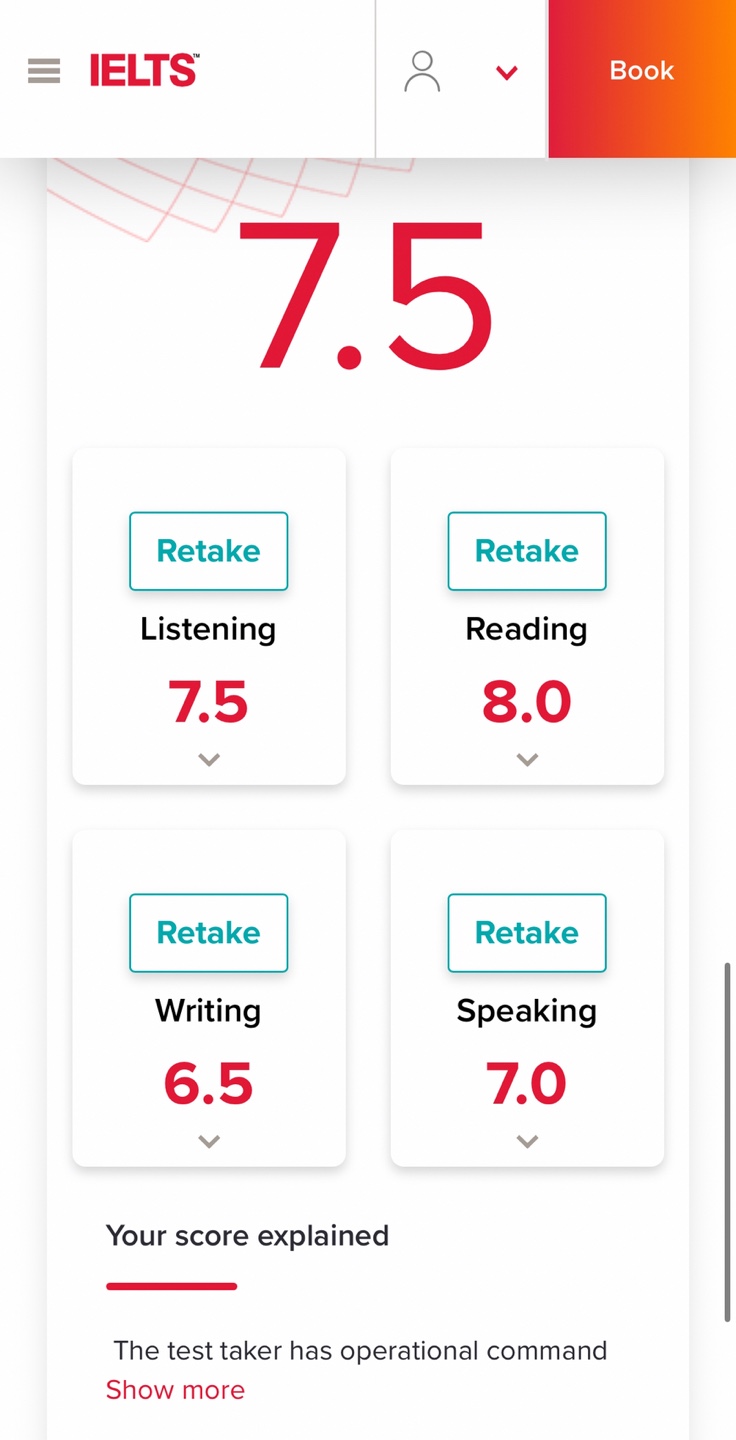Retake the Writing section
The height and width of the screenshot is (1440, 736).
click(x=208, y=933)
